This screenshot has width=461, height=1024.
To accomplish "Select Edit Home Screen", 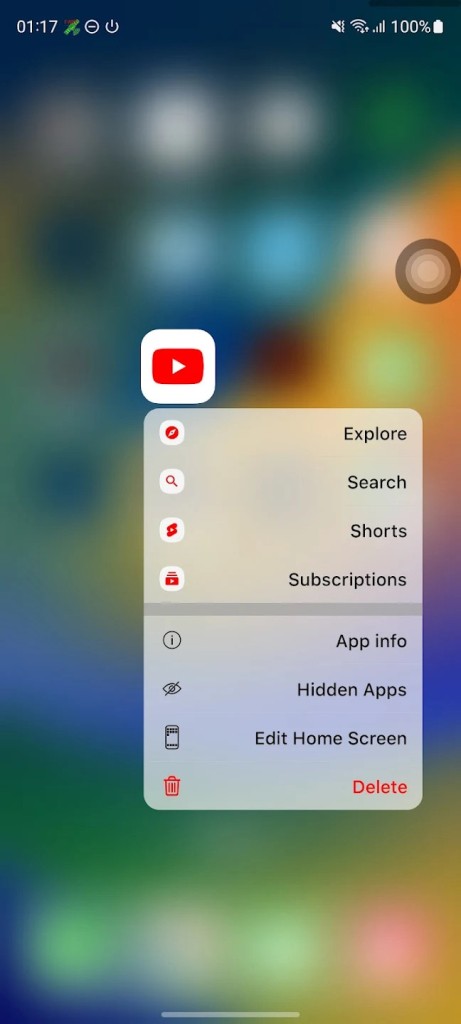I will tap(283, 738).
